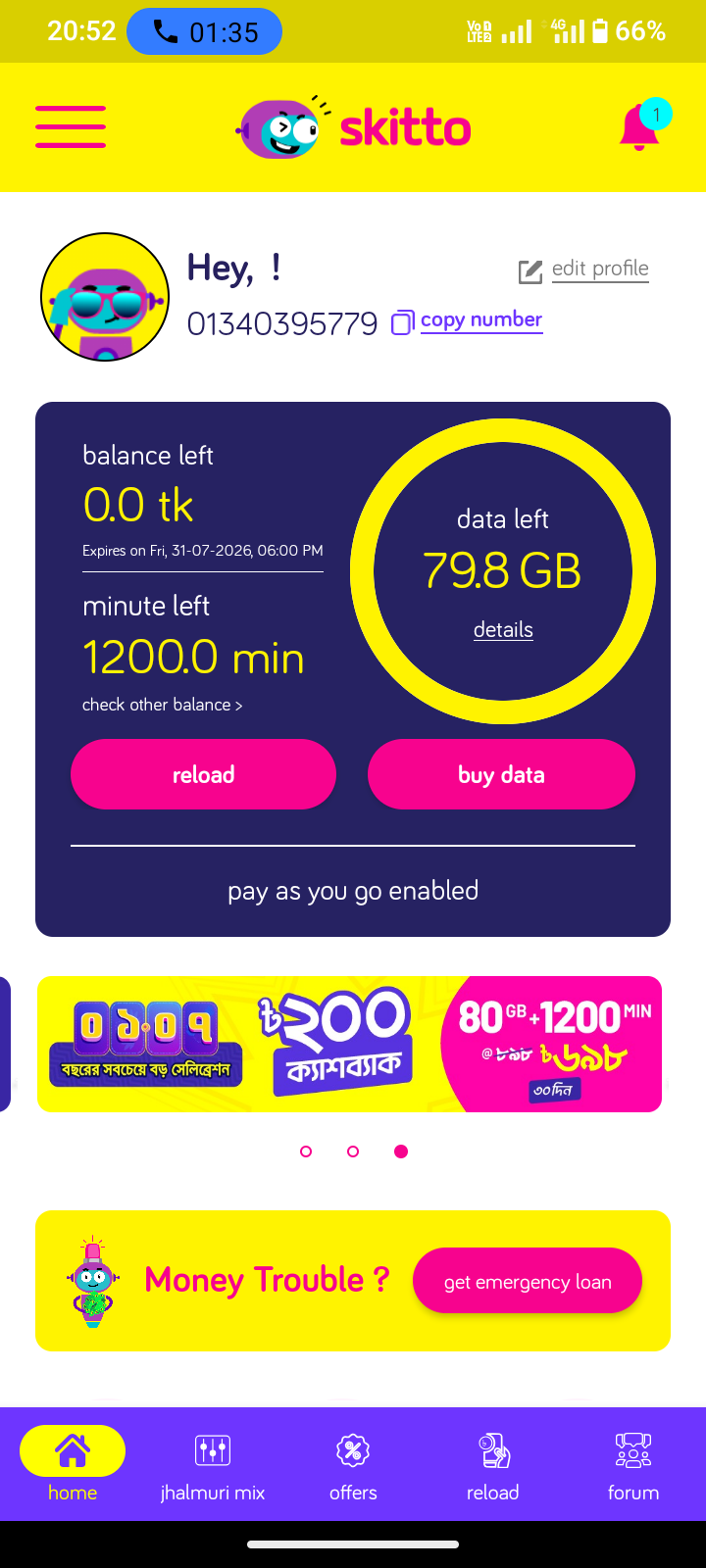Viewport: 706px width, 1568px height.
Task: Return to the ongoing call chip
Action: point(204,31)
